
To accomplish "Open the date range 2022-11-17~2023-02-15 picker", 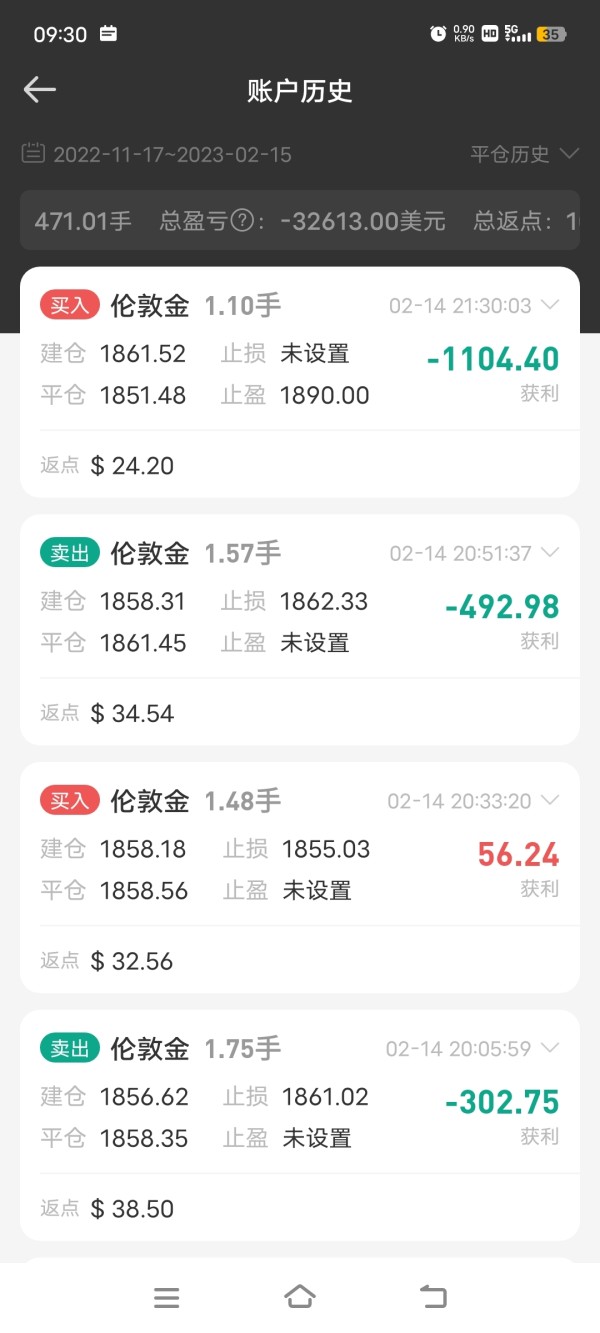I will [158, 154].
